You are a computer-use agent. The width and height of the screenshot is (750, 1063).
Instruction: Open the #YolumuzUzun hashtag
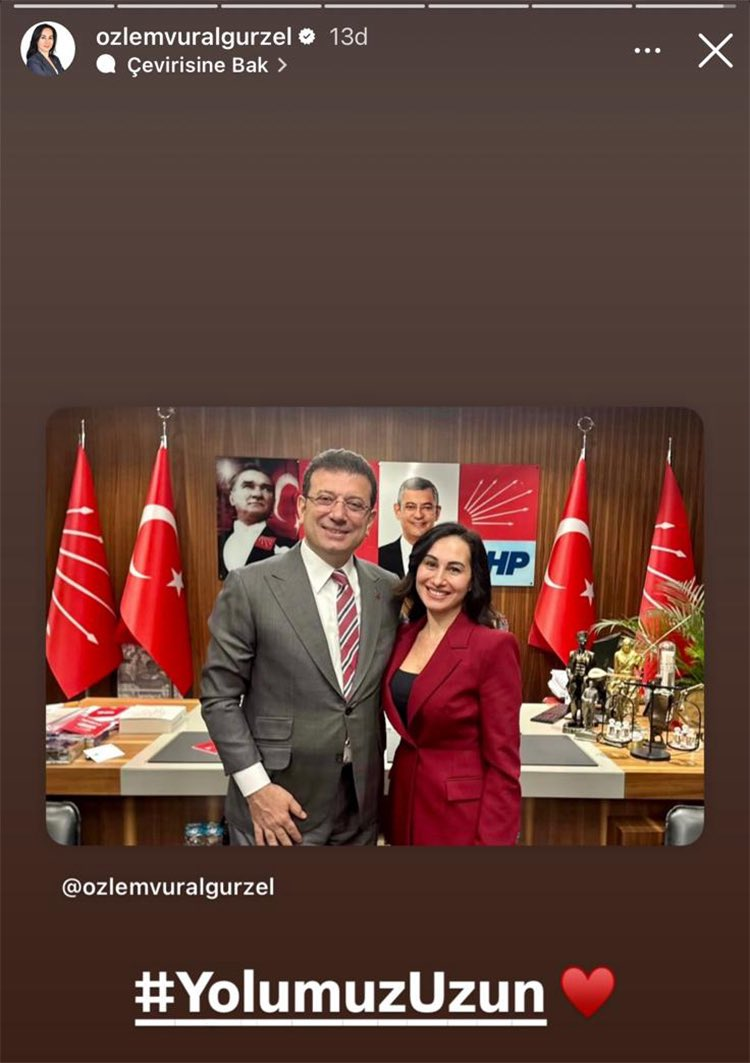pos(340,993)
